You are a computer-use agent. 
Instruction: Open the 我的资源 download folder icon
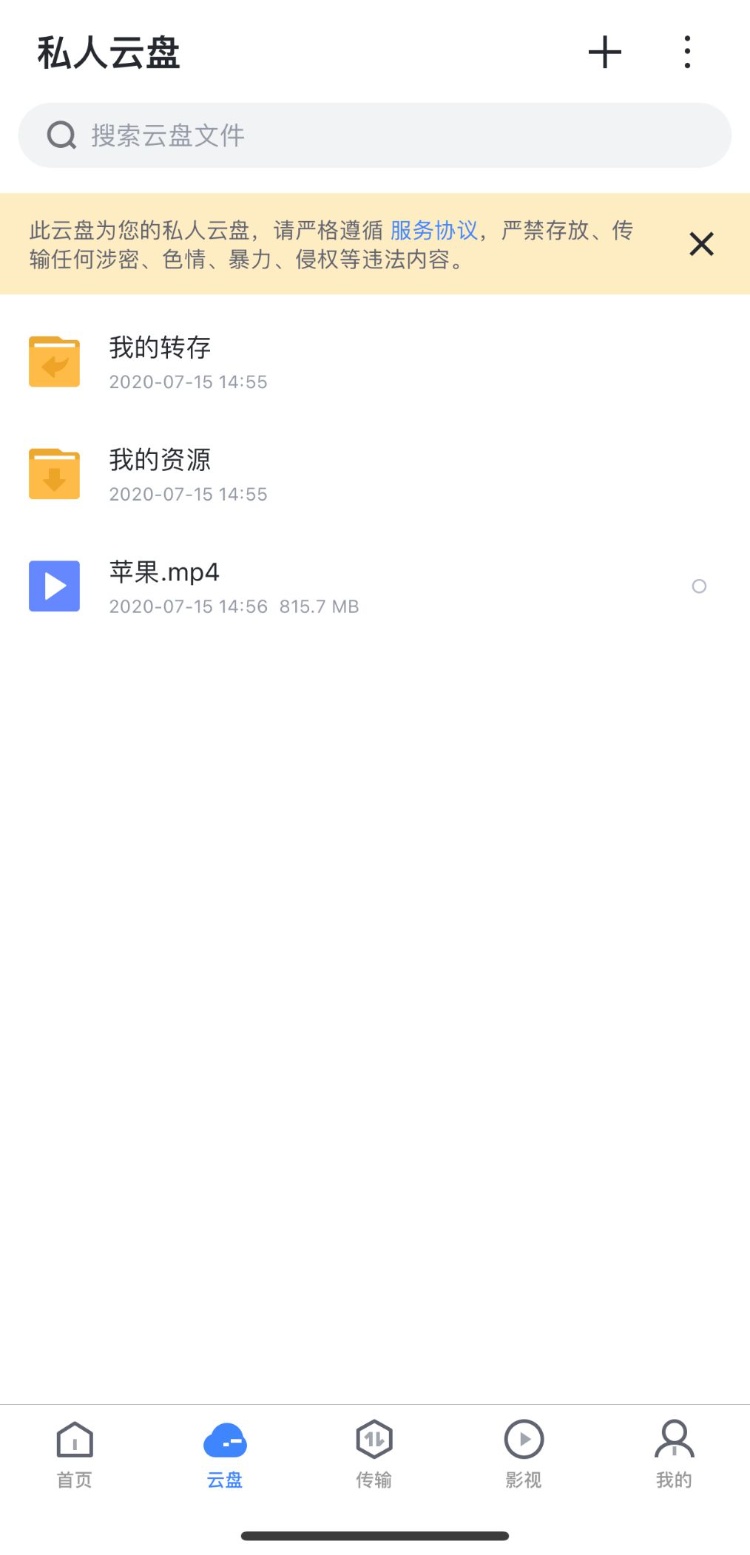pyautogui.click(x=54, y=473)
